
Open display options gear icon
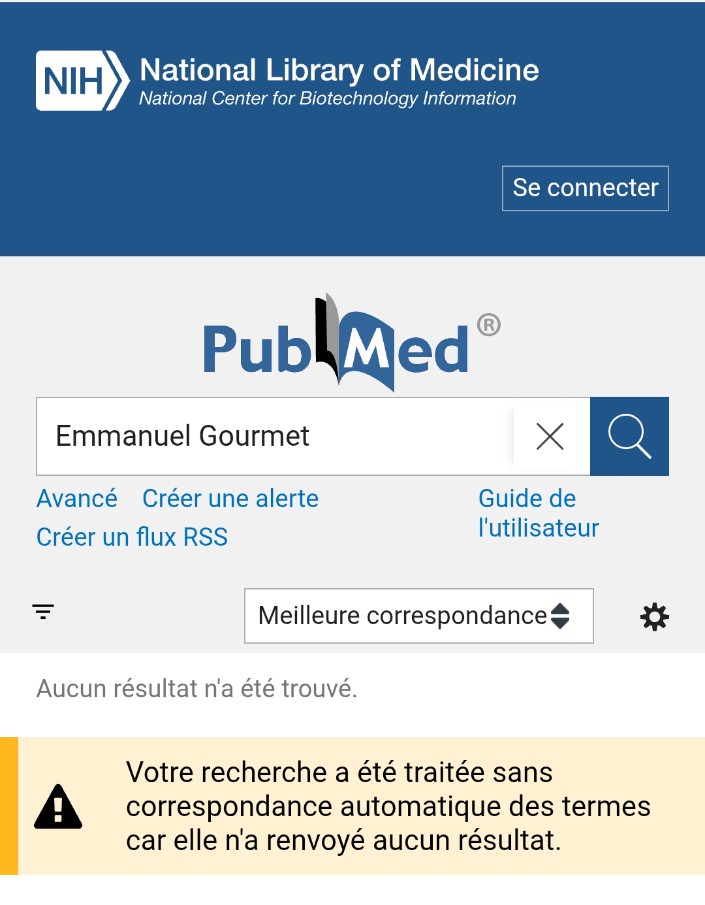tap(654, 617)
